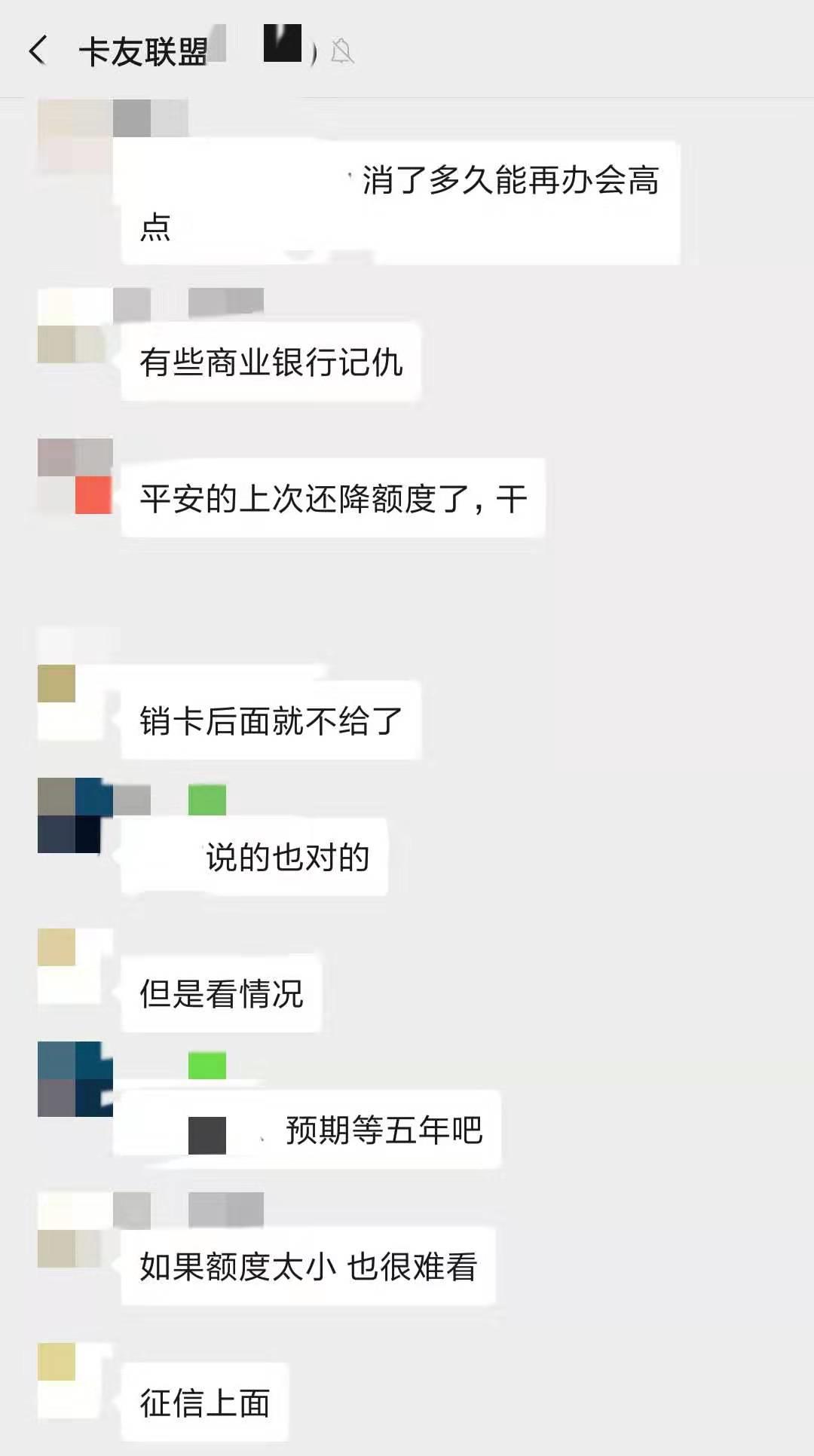Tap the dark blue avatar beside '说的也对的'
The width and height of the screenshot is (814, 1456).
[72, 821]
